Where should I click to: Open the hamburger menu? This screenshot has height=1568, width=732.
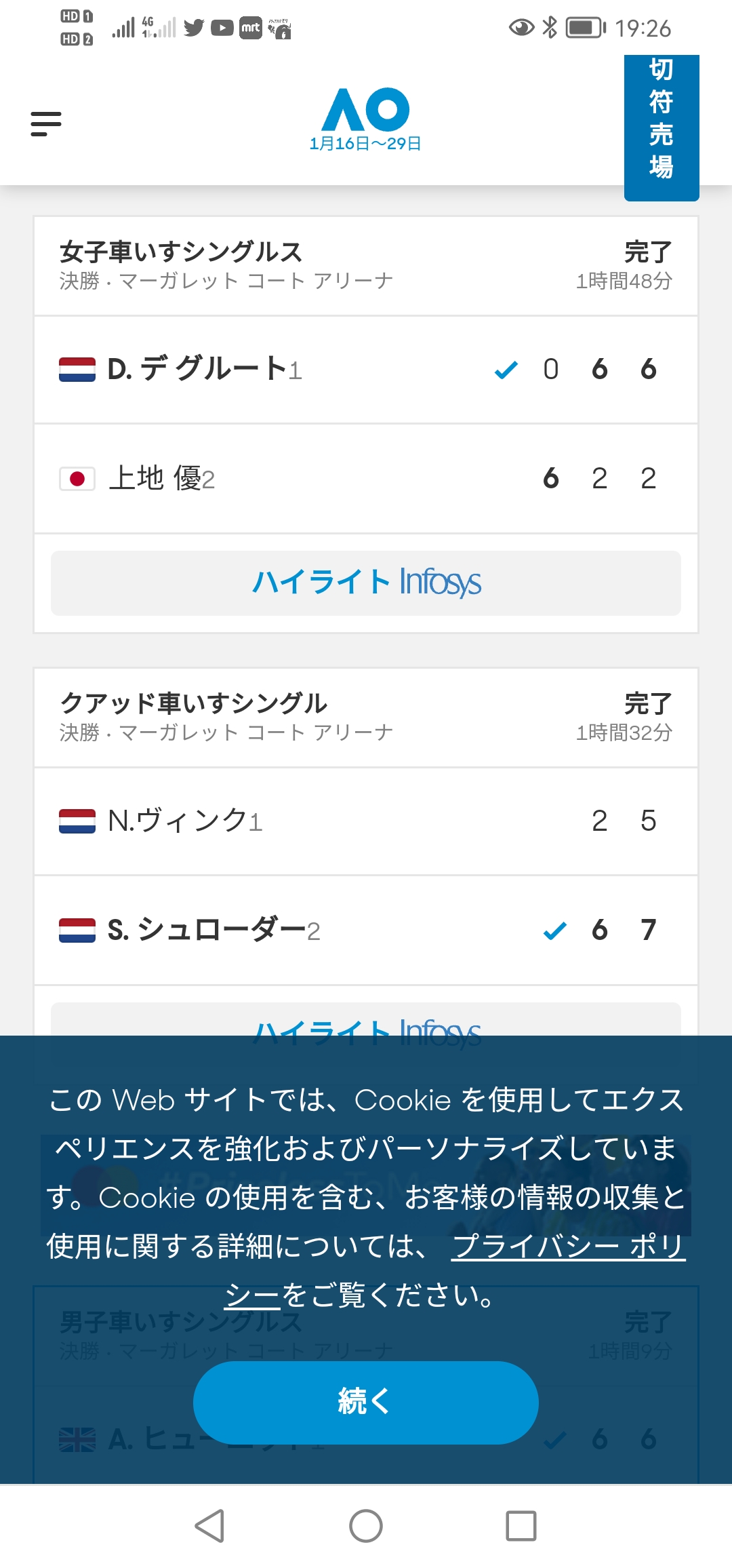[46, 124]
